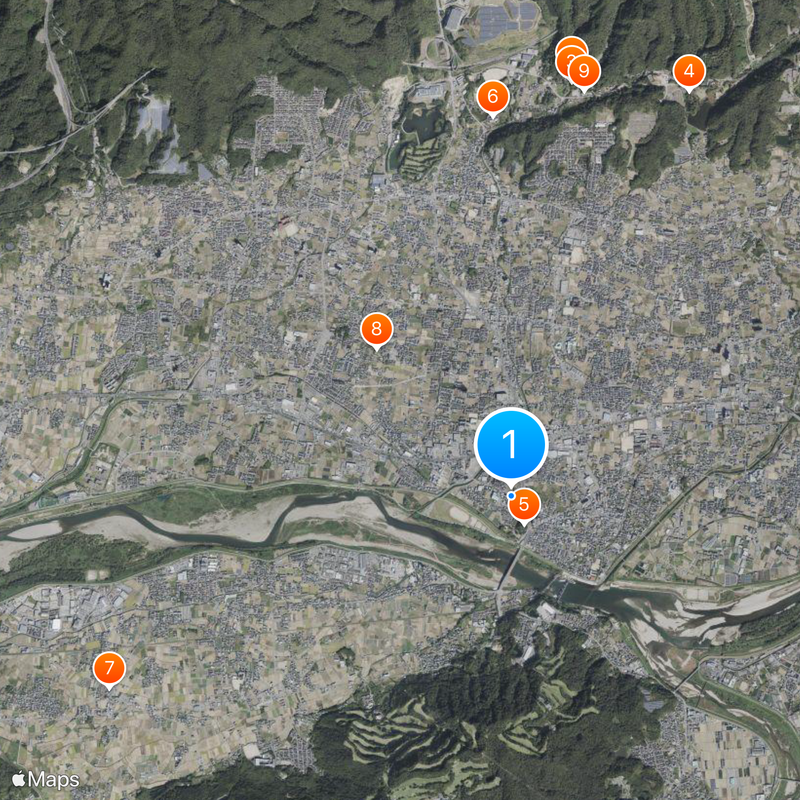Select map pin number 7
This screenshot has width=800, height=800.
[x=109, y=669]
